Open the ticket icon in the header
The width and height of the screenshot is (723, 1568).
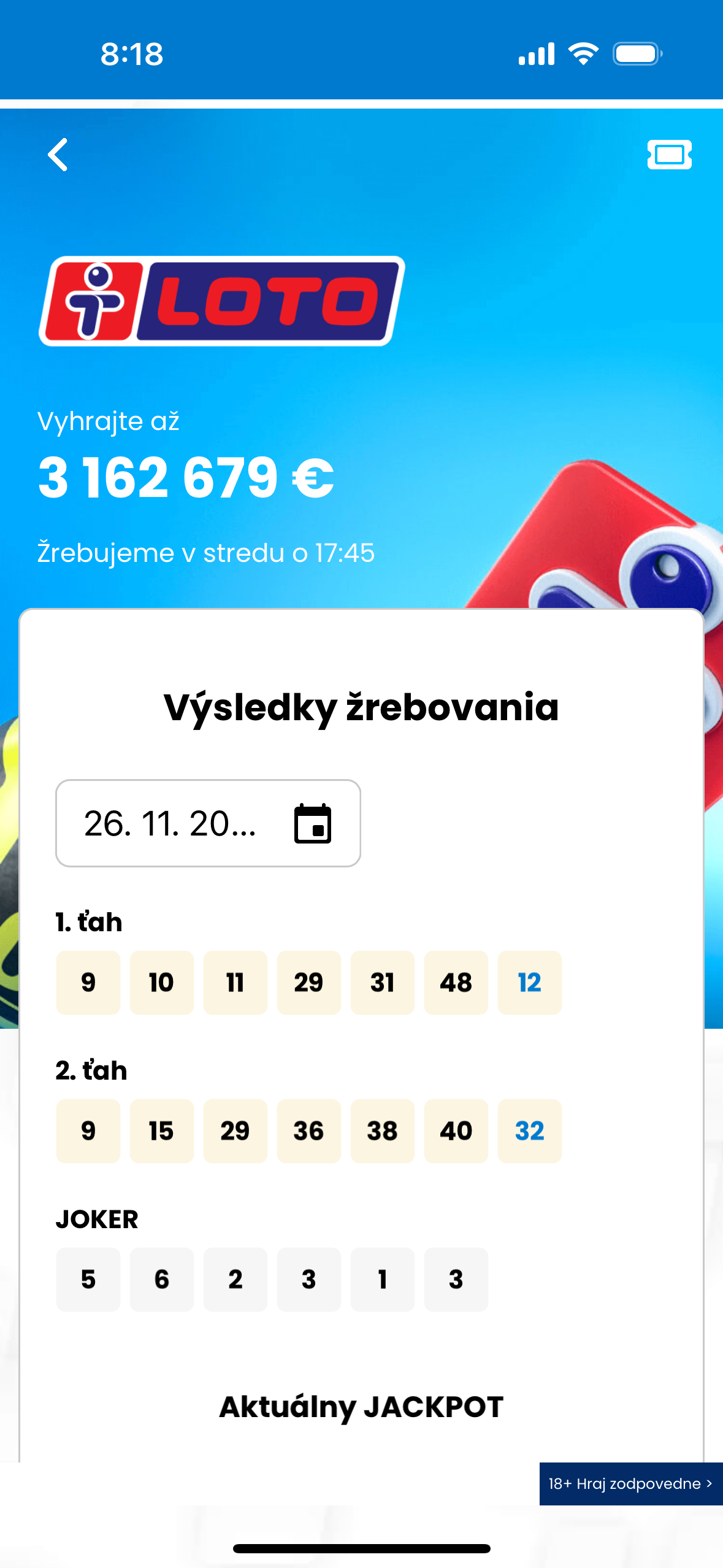click(669, 155)
